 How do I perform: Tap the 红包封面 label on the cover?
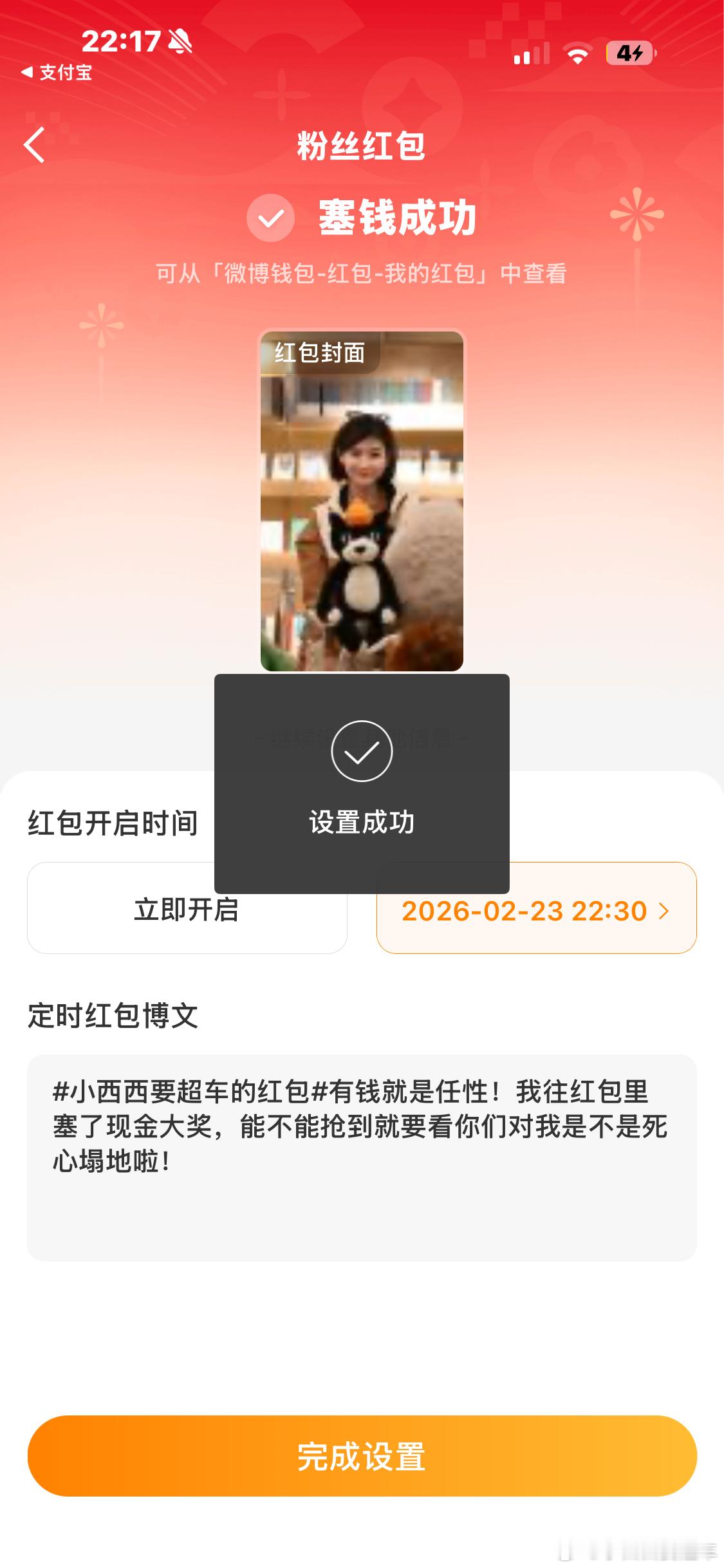[x=320, y=352]
